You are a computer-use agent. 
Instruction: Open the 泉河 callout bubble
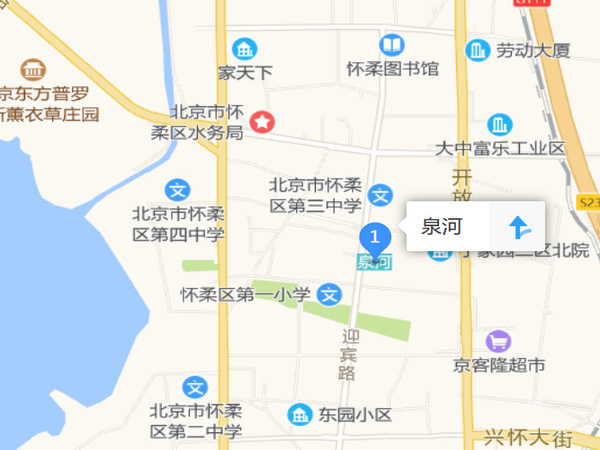(x=442, y=226)
